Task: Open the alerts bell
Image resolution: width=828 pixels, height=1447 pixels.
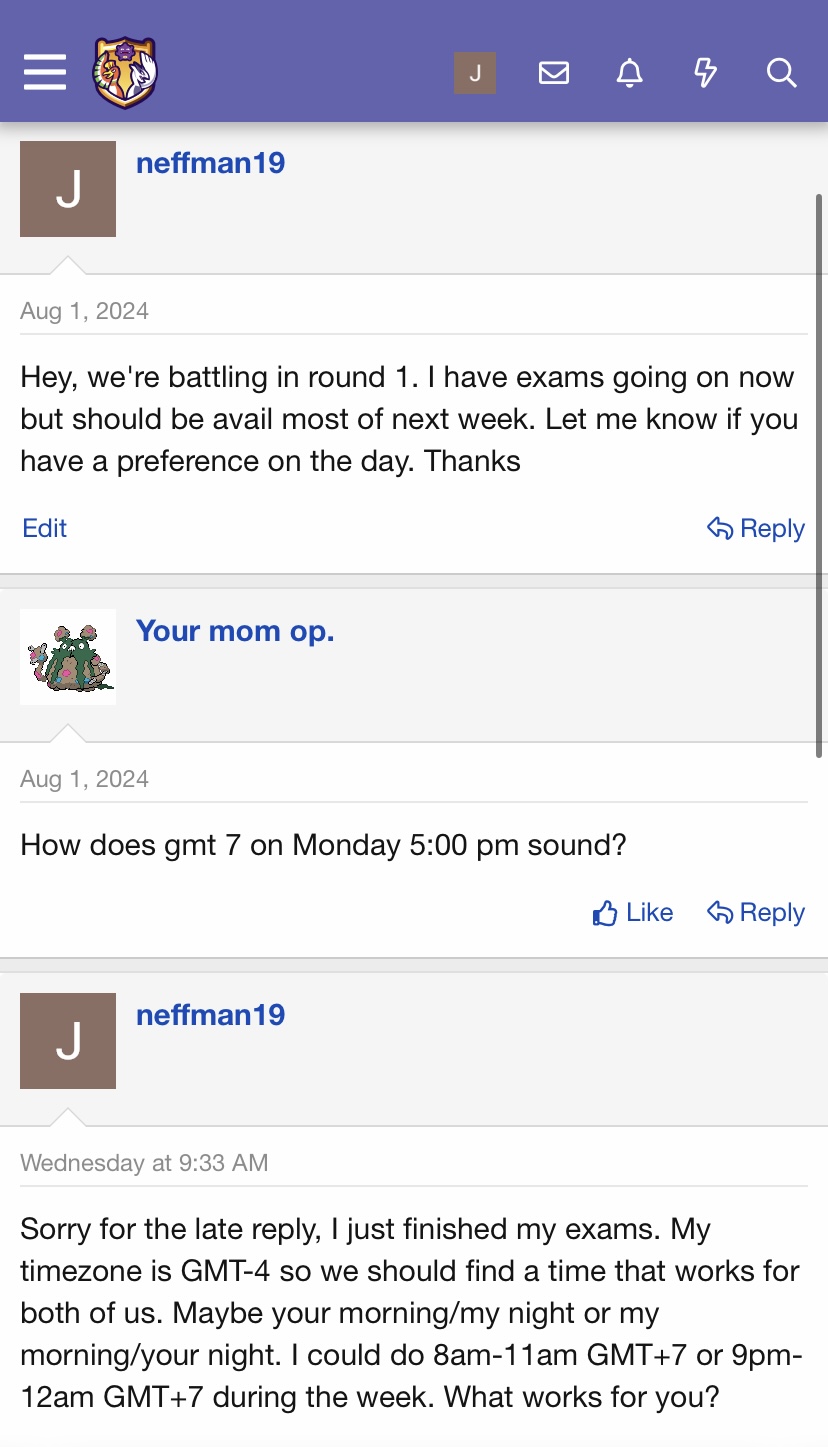Action: point(629,73)
